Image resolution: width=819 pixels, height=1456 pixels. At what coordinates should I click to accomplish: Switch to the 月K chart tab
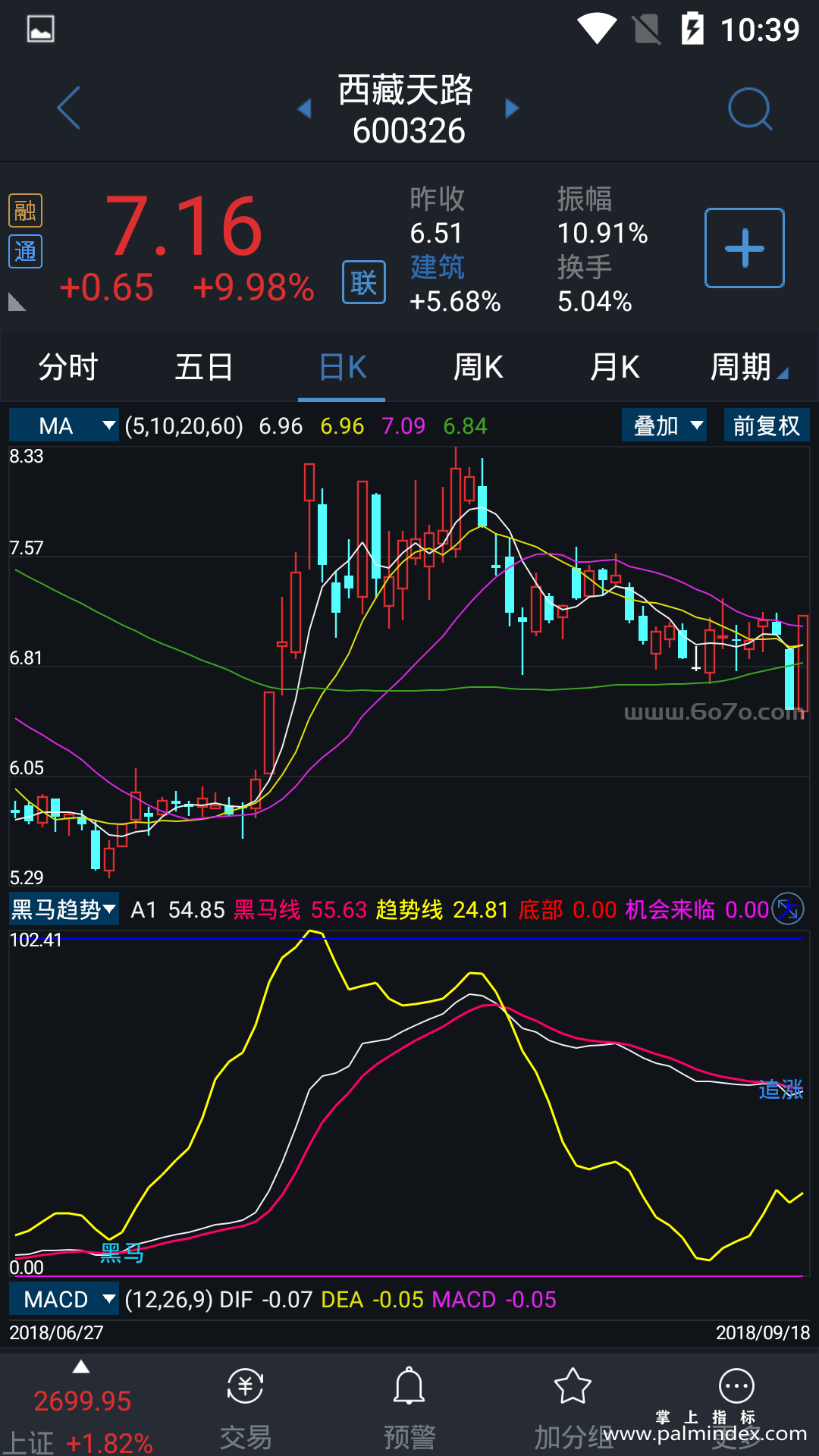click(614, 368)
